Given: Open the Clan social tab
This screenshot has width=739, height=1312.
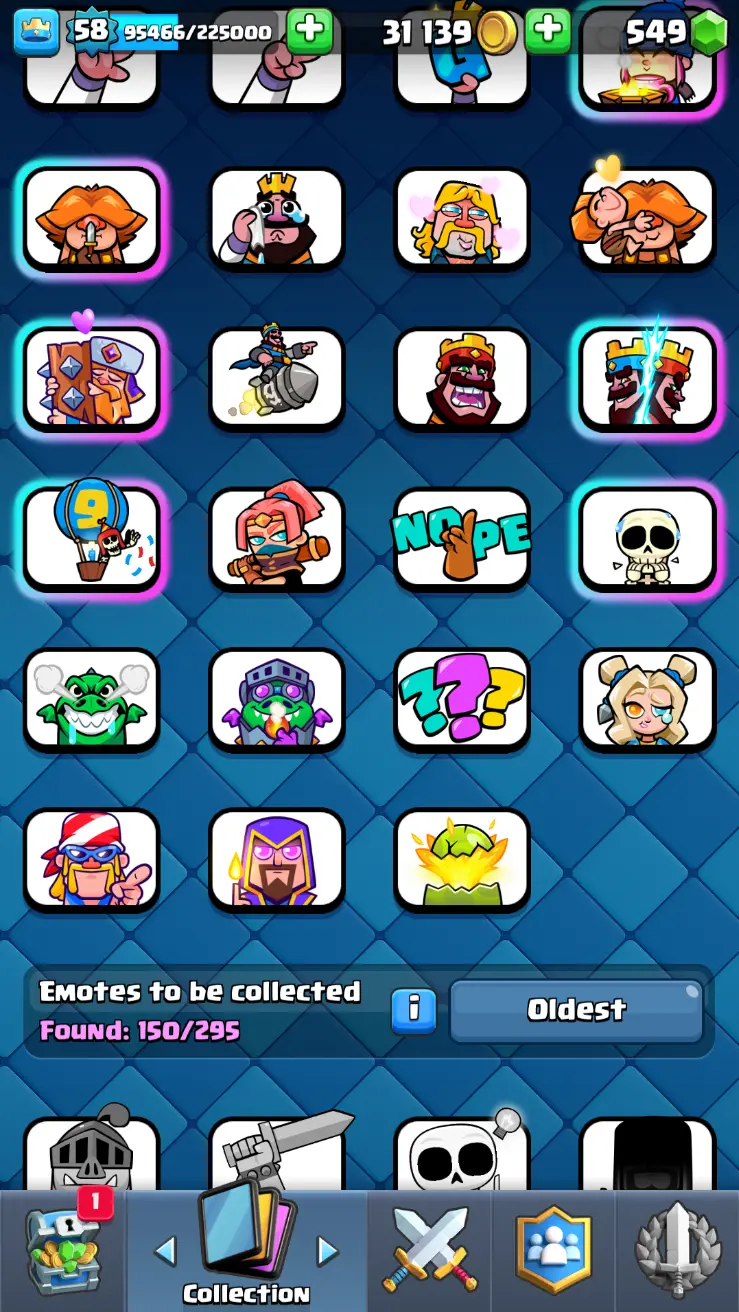Looking at the screenshot, I should click(553, 1250).
